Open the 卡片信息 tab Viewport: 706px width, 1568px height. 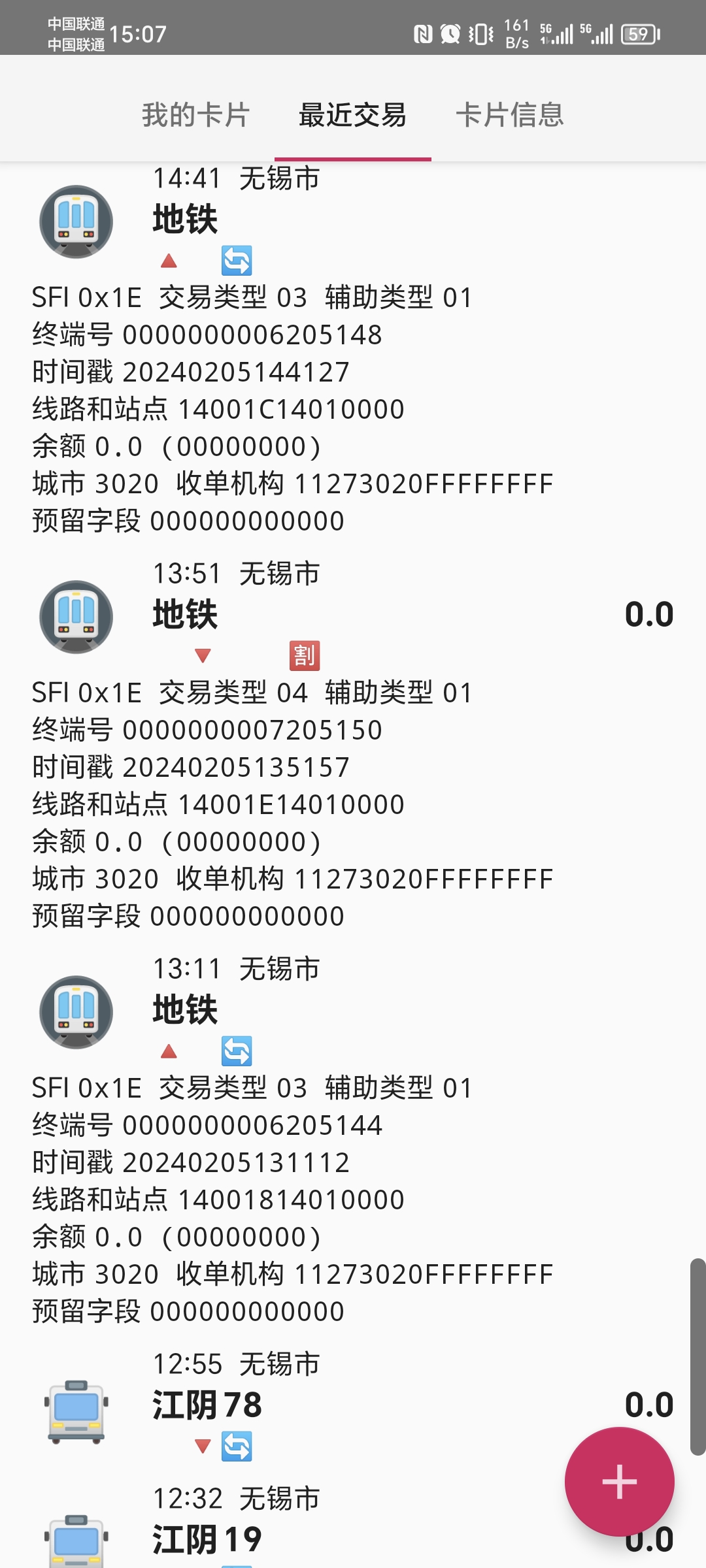(x=509, y=115)
